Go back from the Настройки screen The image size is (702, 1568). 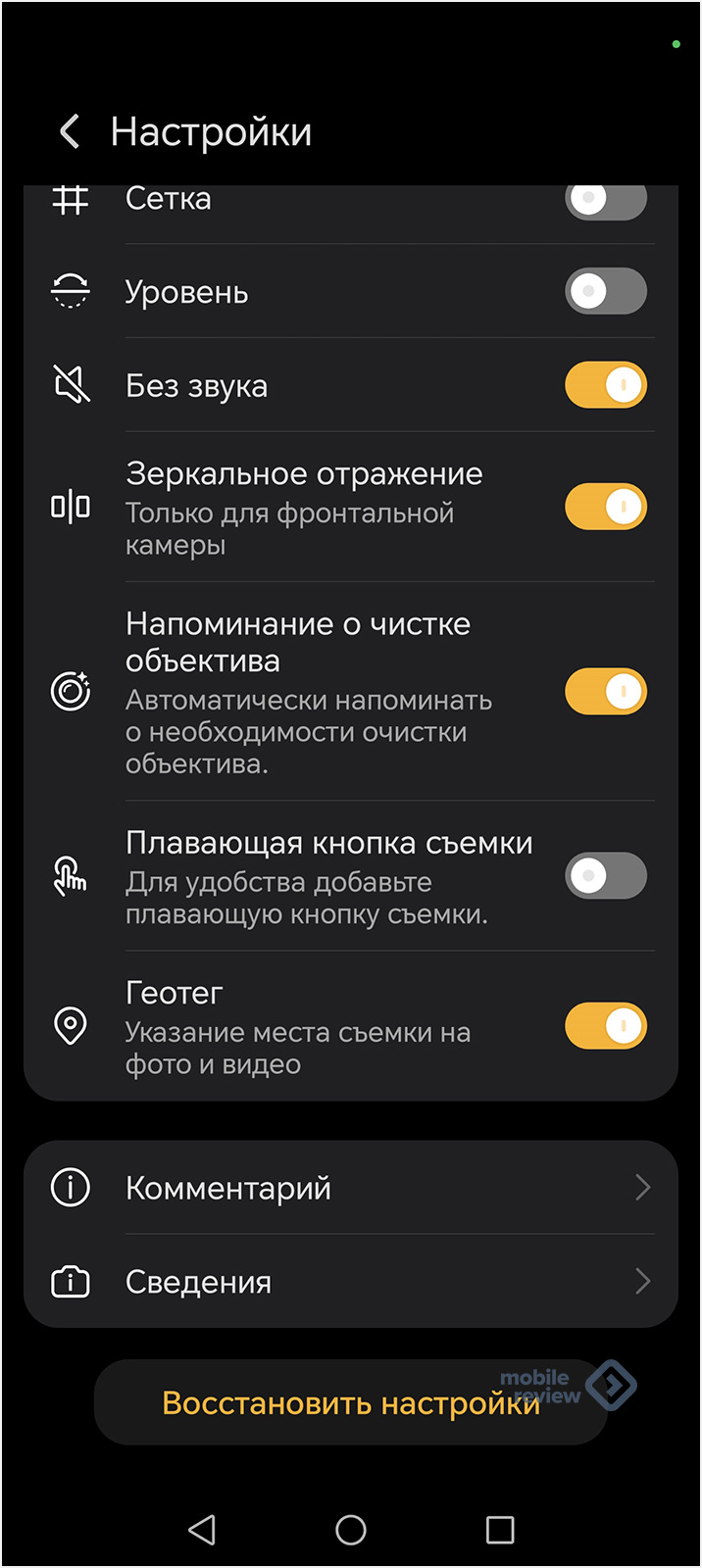pos(70,131)
